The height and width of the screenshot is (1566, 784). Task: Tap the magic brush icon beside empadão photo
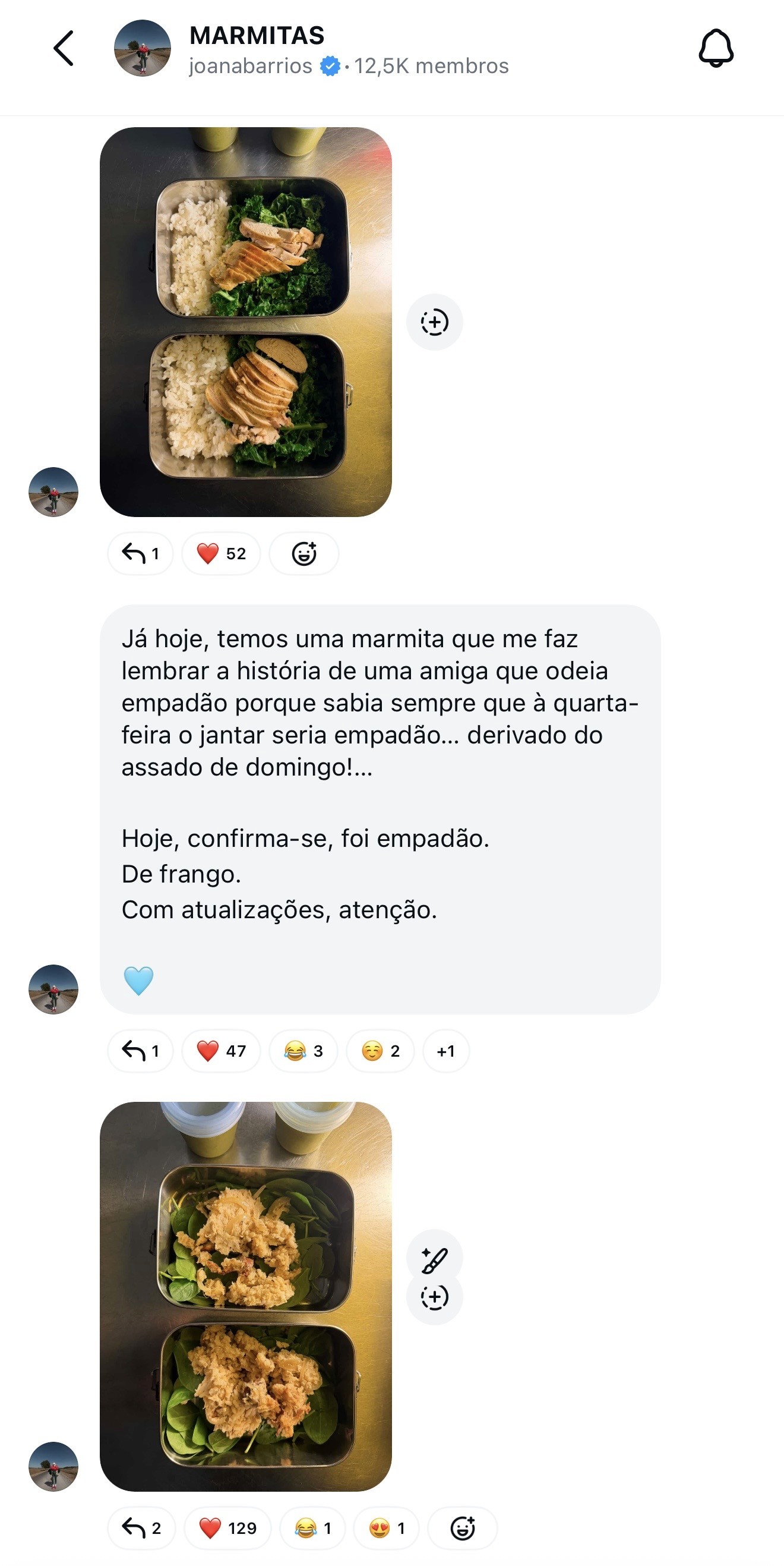pos(435,1258)
